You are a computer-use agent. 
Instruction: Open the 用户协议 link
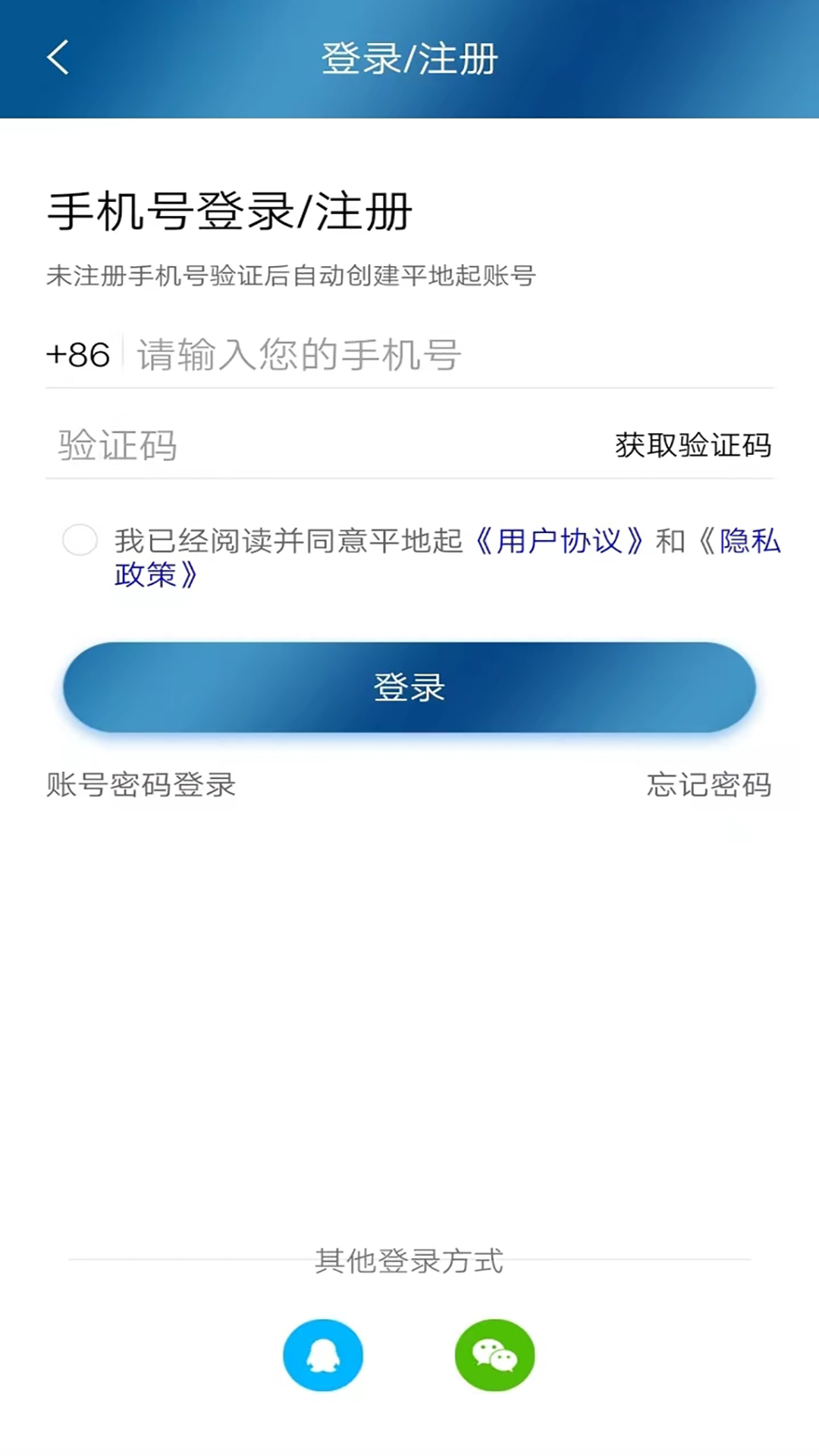coord(559,541)
